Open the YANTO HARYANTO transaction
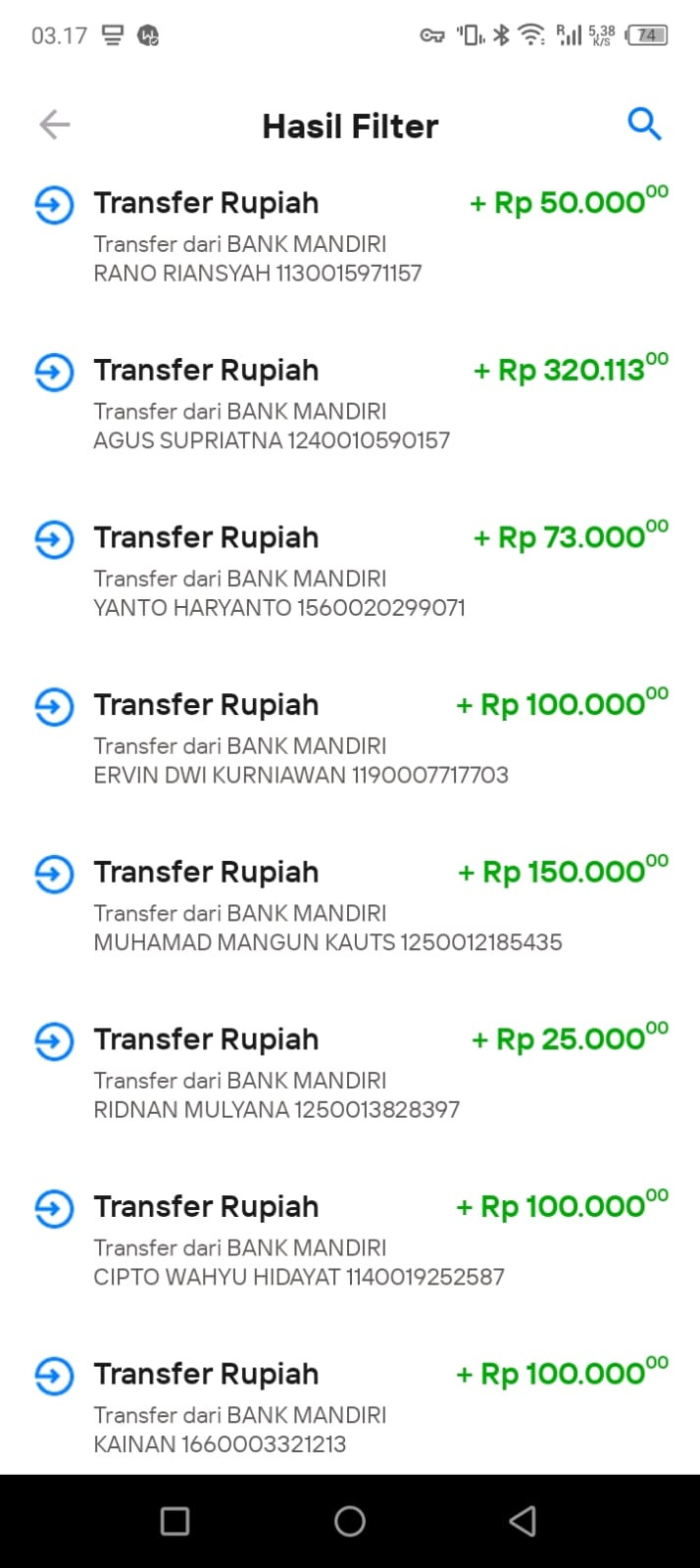The height and width of the screenshot is (1568, 700). tap(350, 571)
